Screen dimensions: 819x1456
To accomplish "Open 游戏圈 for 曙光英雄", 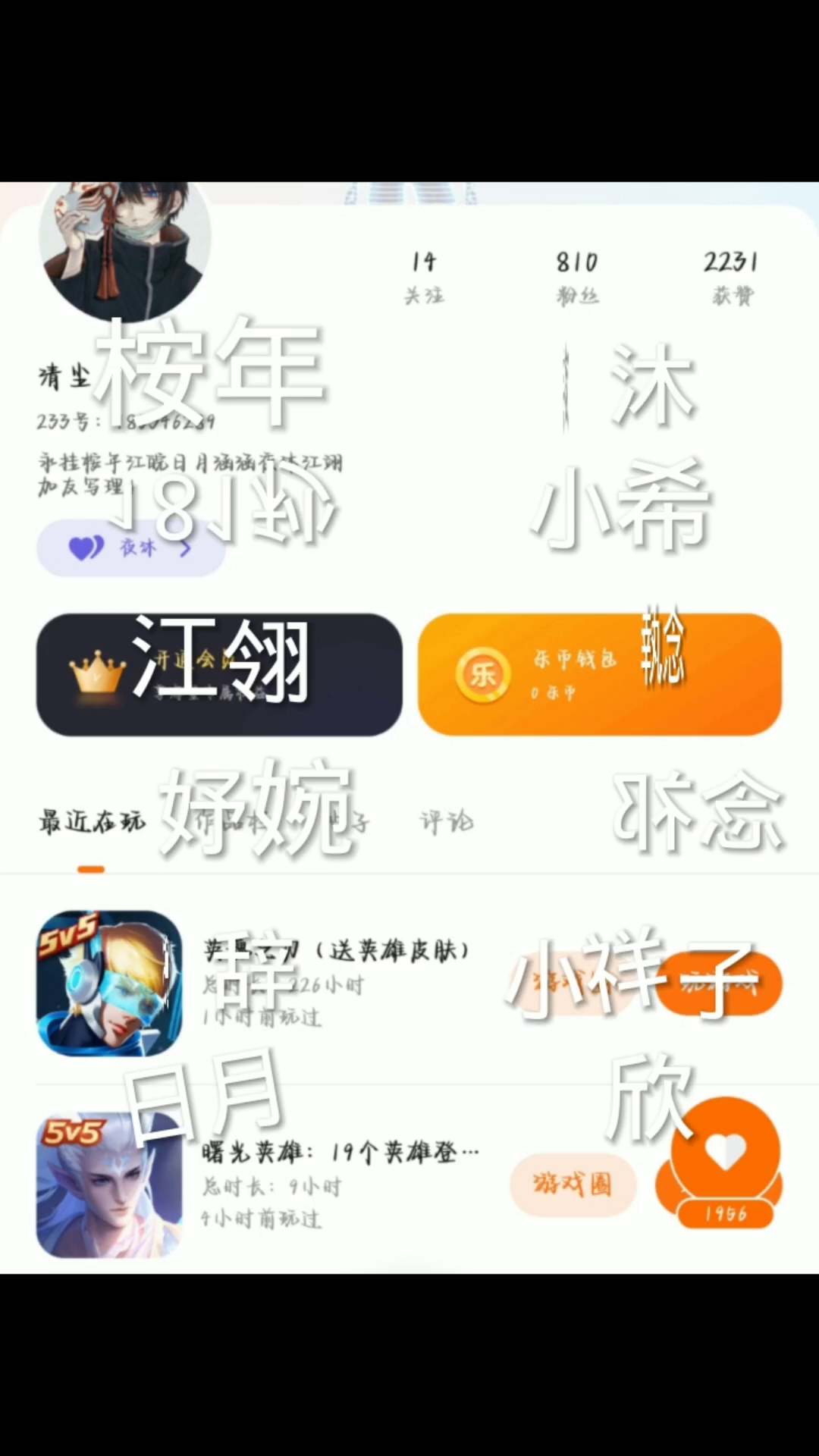I will [x=573, y=1185].
